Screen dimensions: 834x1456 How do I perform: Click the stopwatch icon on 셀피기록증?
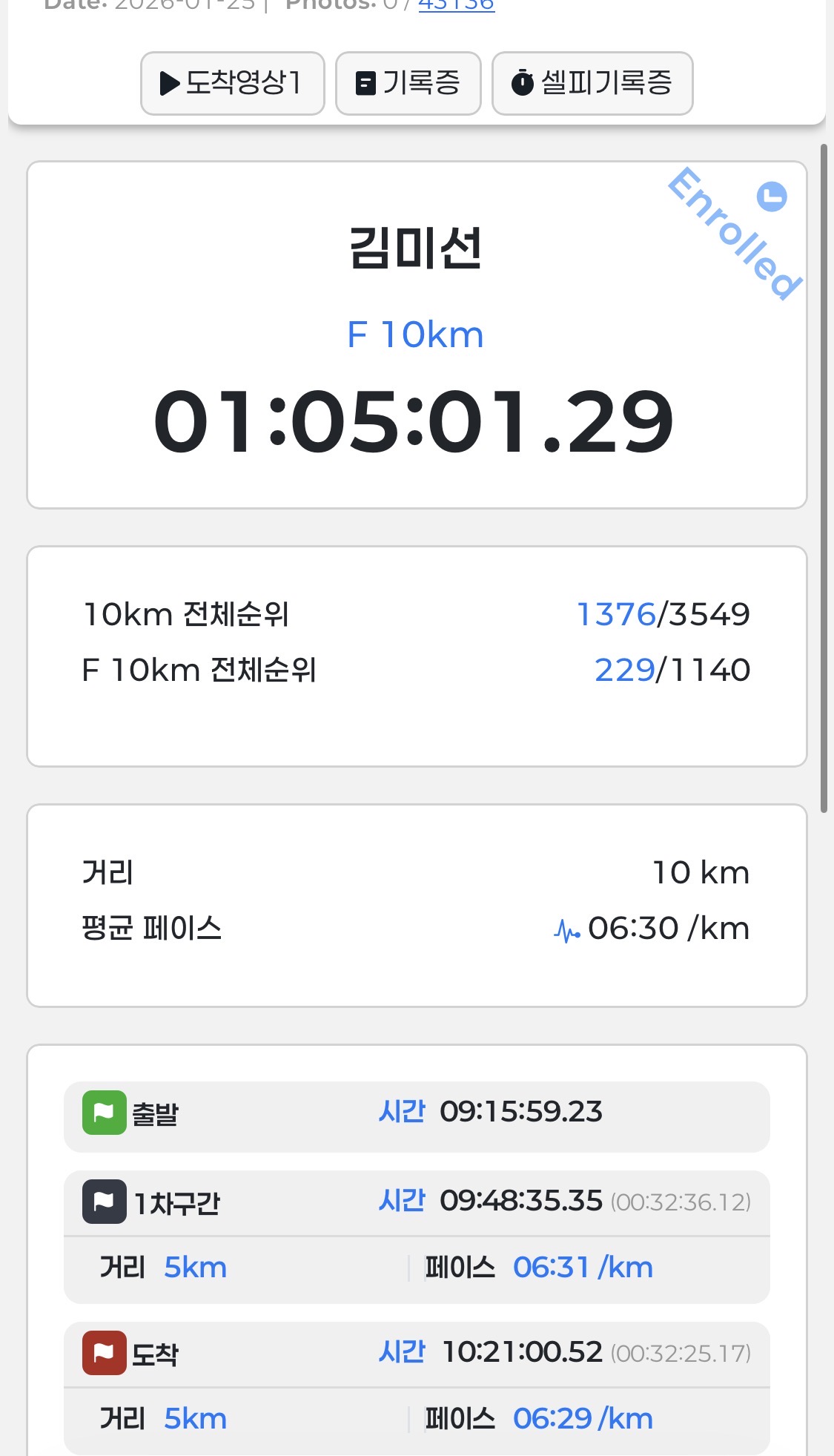[x=523, y=83]
